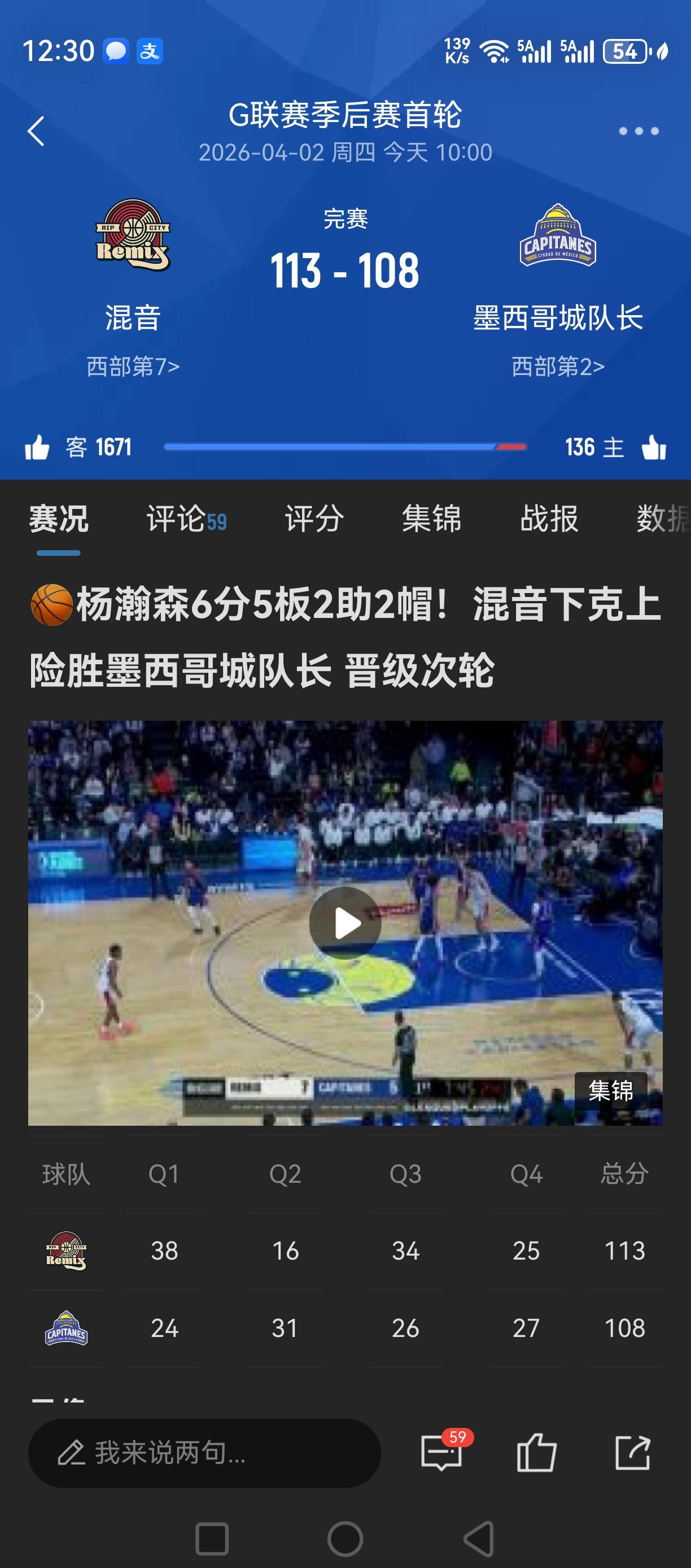Play the game highlight video
691x1568 pixels.
345,923
